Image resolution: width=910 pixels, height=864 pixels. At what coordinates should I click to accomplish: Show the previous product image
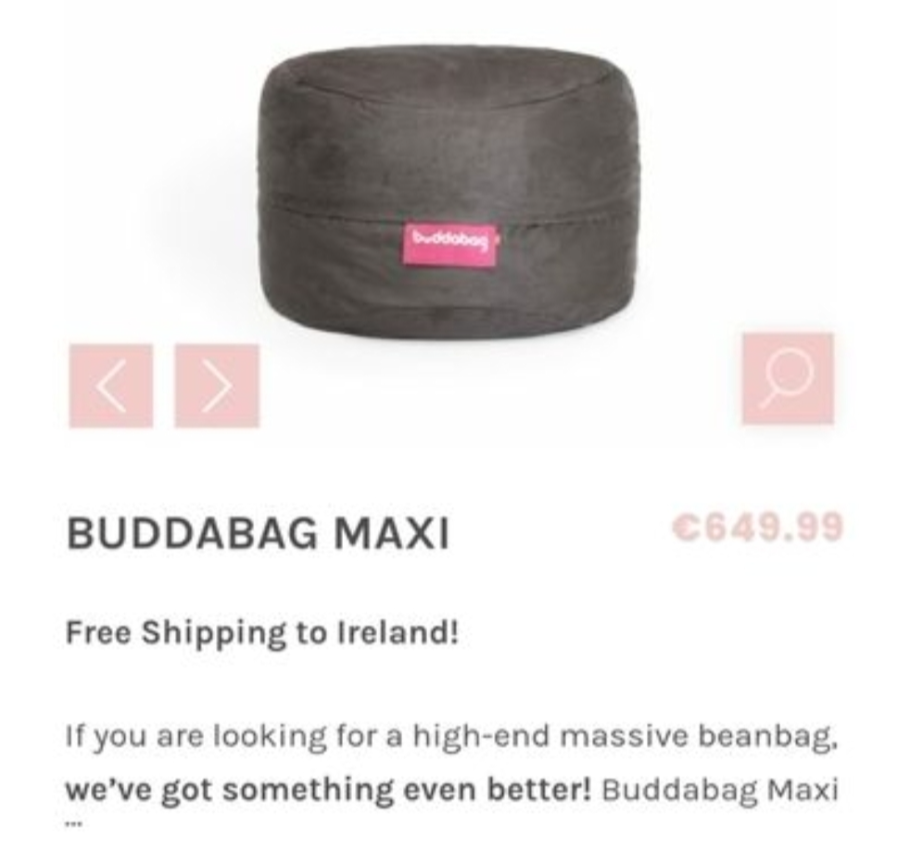pyautogui.click(x=111, y=386)
